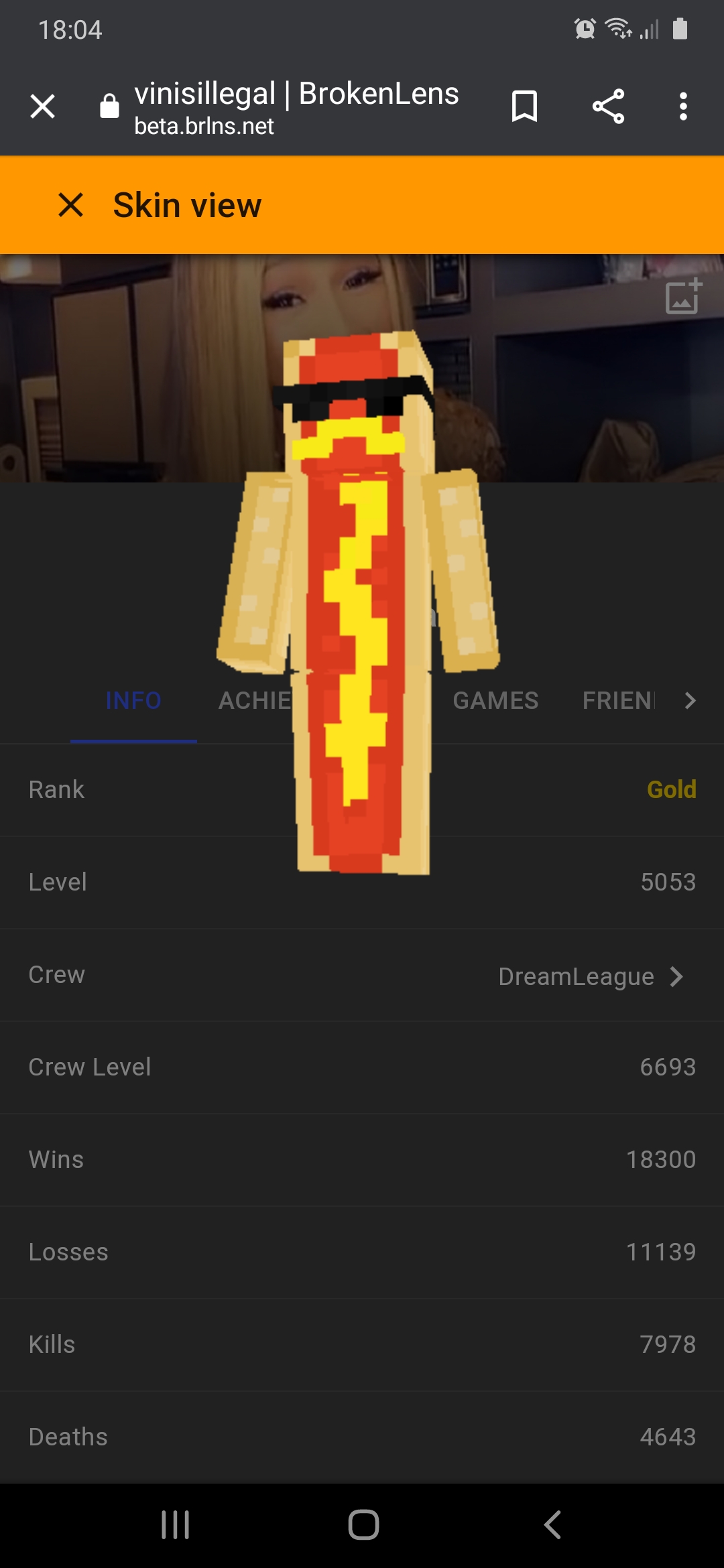Switch to the INFO tab
The width and height of the screenshot is (724, 1568).
tap(133, 700)
